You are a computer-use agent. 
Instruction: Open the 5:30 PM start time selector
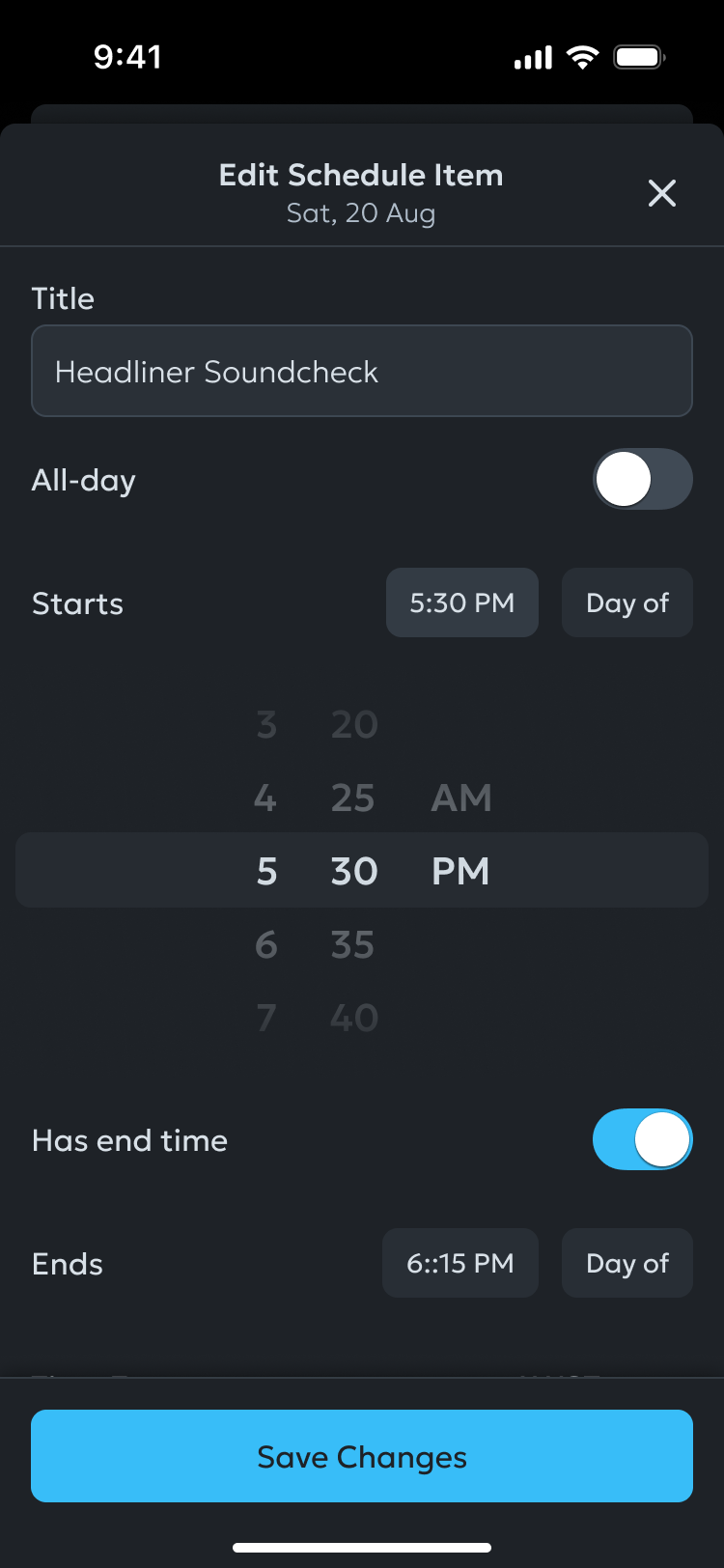tap(461, 602)
